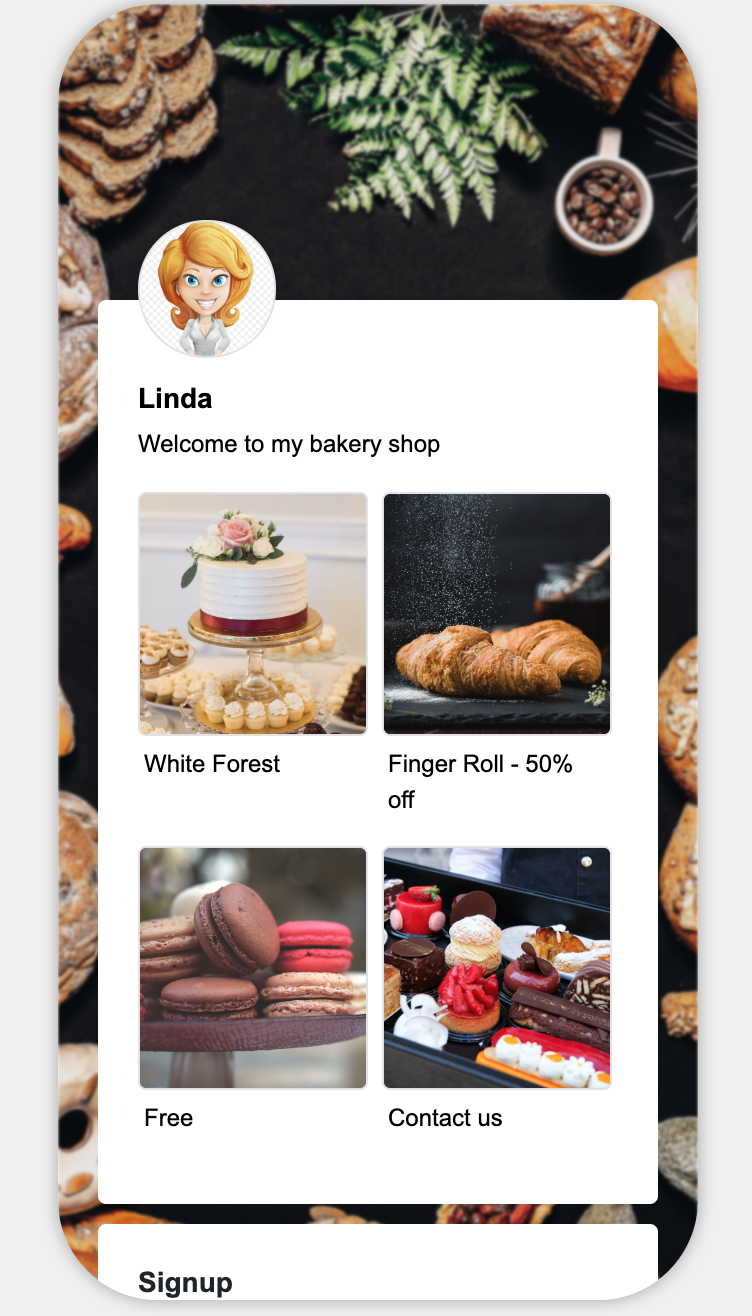This screenshot has width=752, height=1316.
Task: View the Finger Roll 50% off item
Action: pos(497,614)
